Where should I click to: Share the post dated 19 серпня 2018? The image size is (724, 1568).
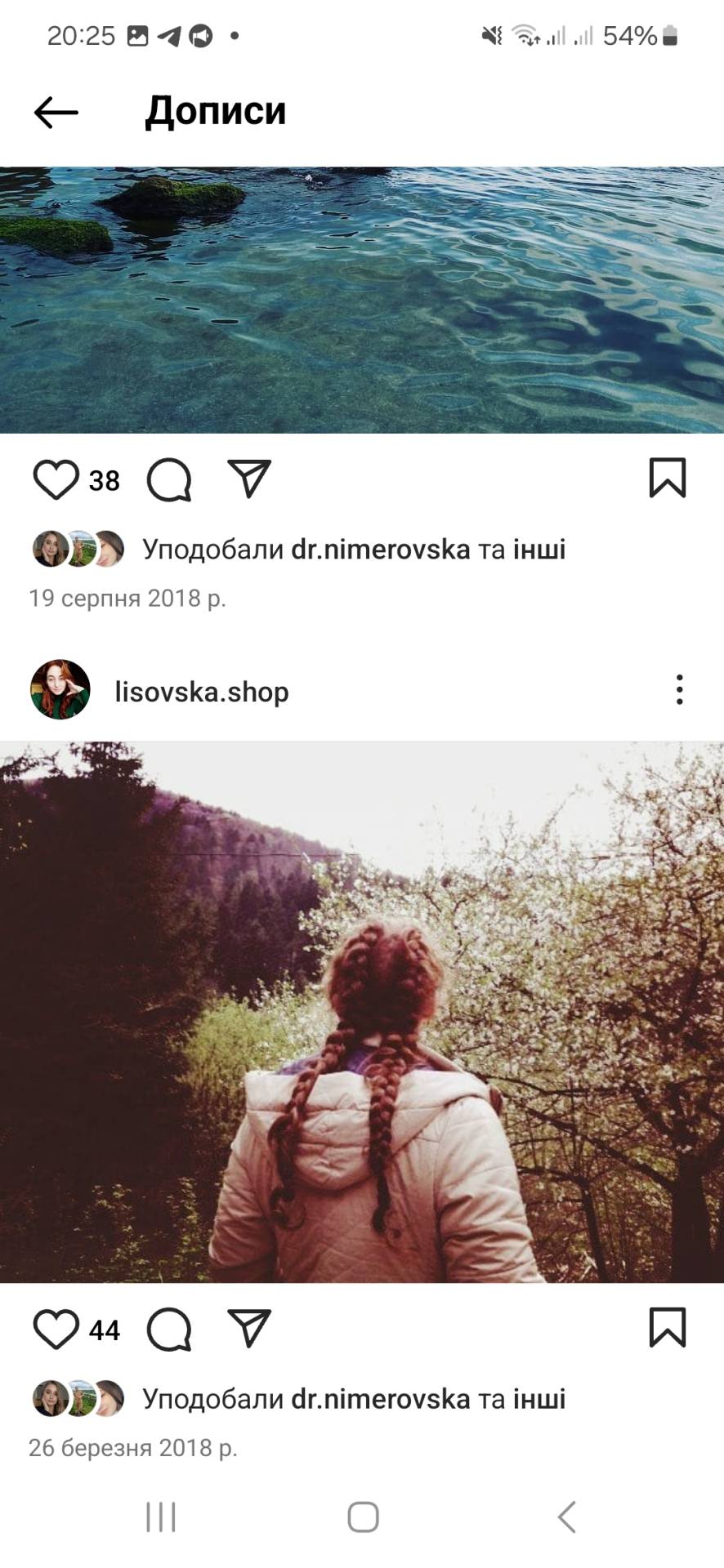pos(249,479)
